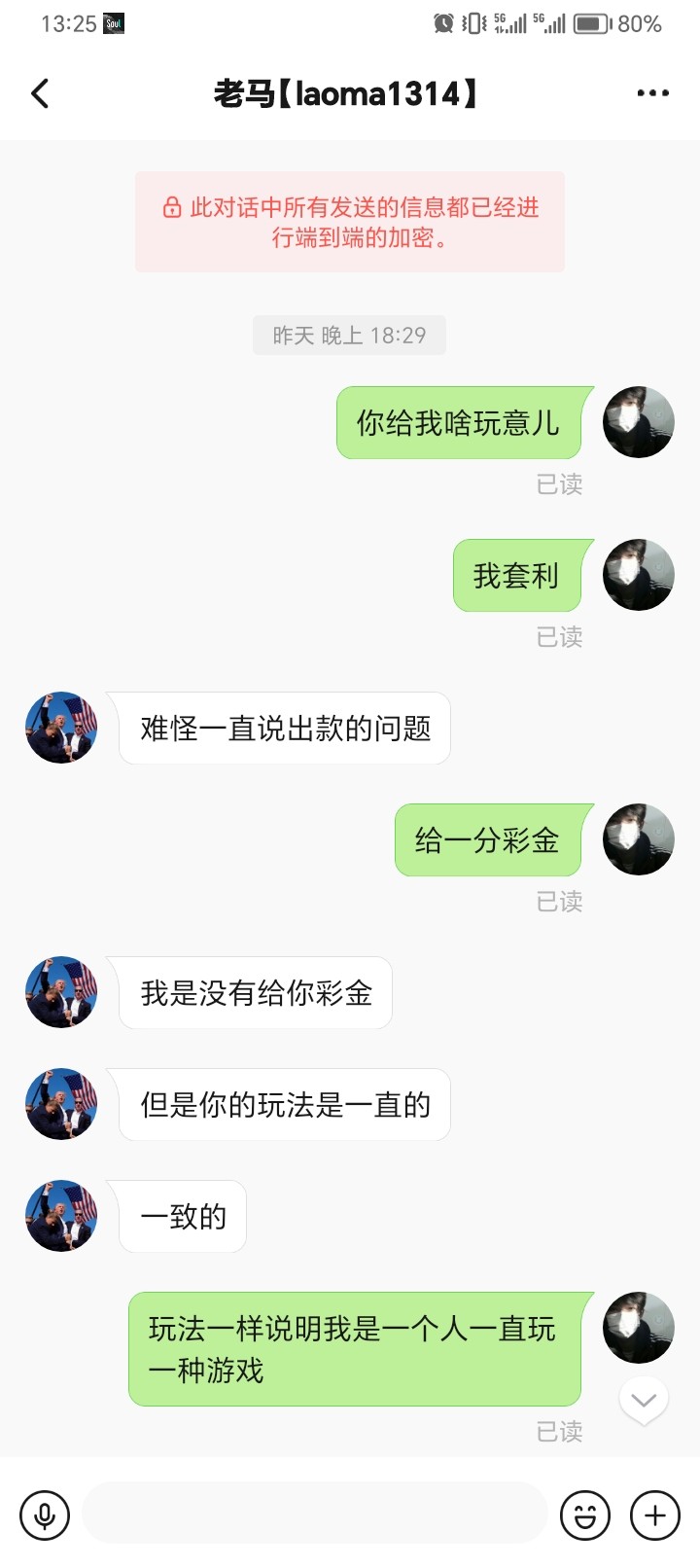
Task: Tap the lock icon in the encryption notice
Action: [x=171, y=207]
